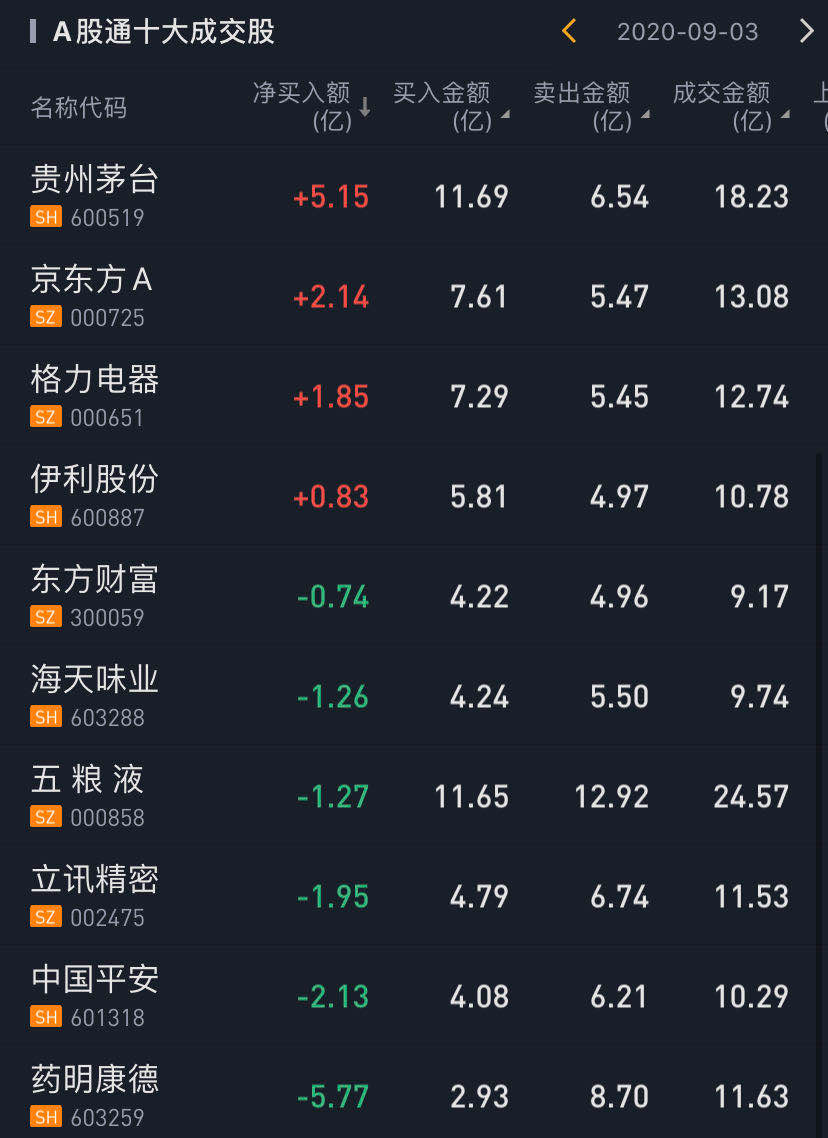Open 贵州茅台 stock details

95,196
